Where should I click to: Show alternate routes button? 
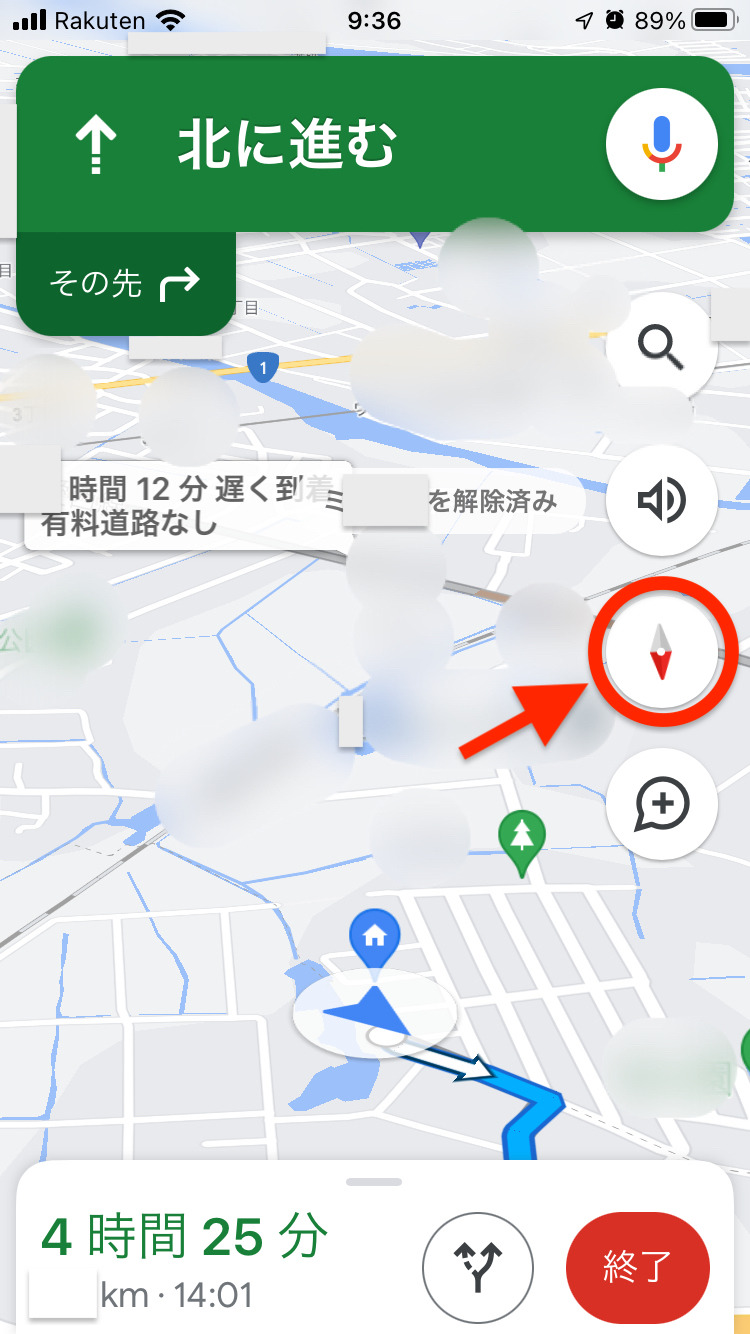click(x=478, y=1268)
